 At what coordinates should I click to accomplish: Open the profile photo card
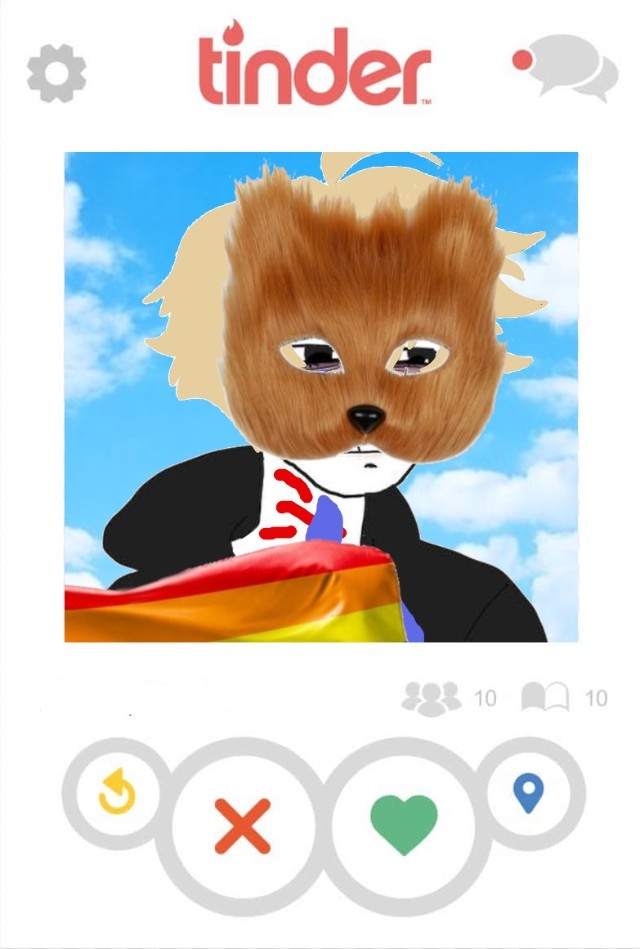point(321,397)
